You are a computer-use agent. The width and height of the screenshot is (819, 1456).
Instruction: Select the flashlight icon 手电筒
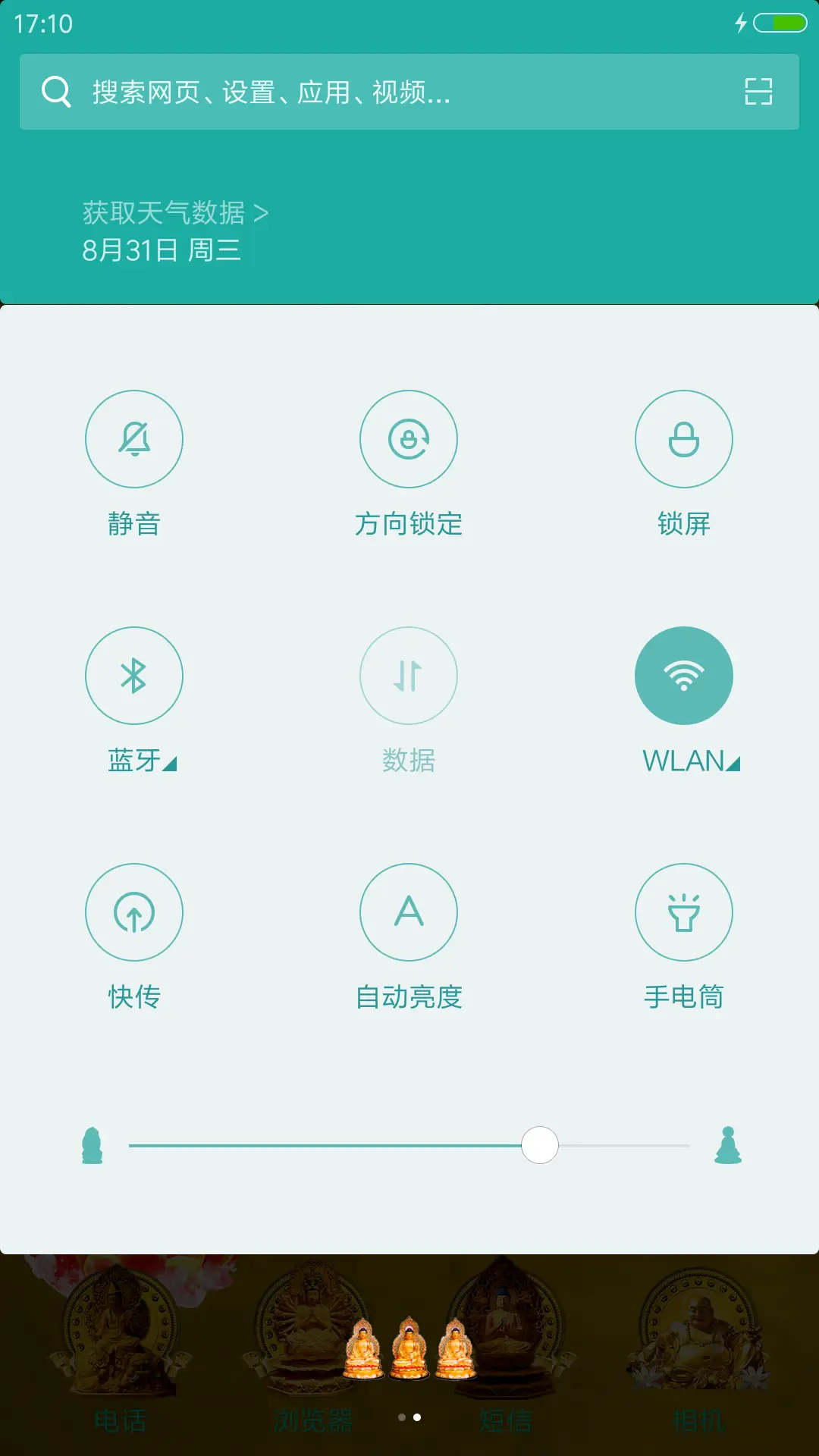684,912
